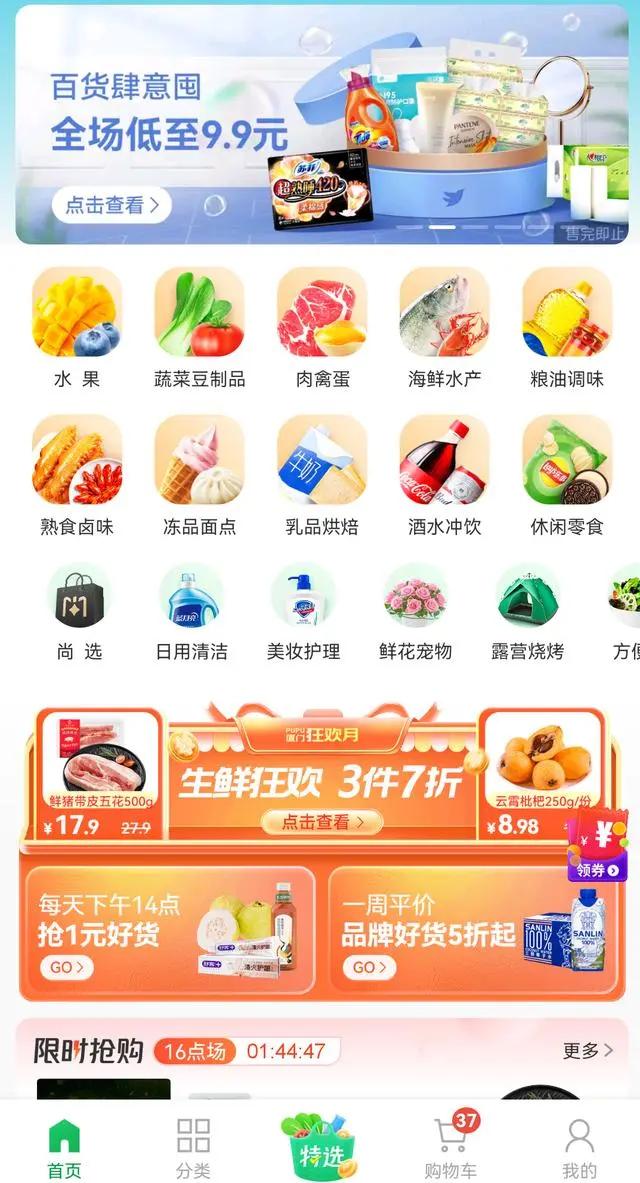Tap GO on the 品牌好货5折起 card
The width and height of the screenshot is (640, 1183).
pos(369,967)
